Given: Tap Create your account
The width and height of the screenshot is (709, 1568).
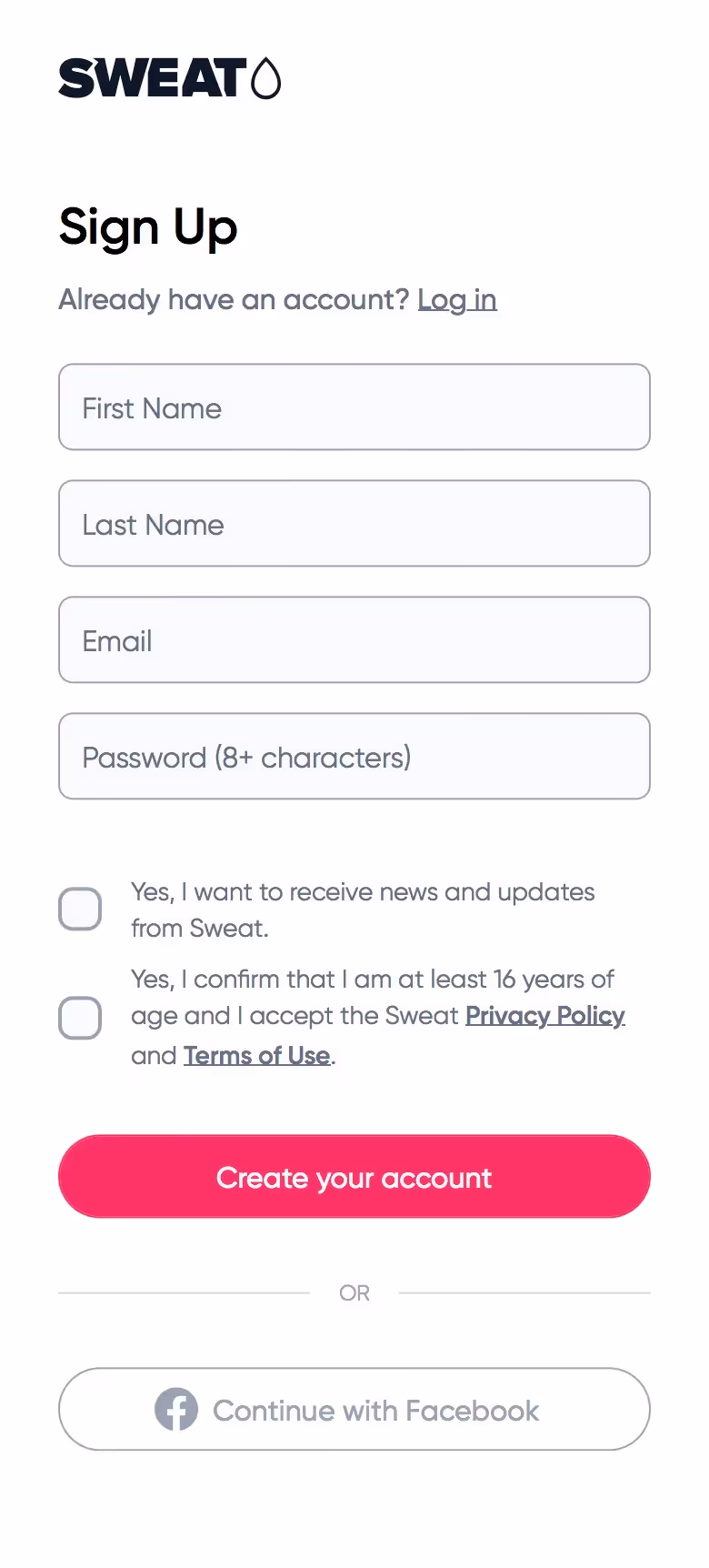Looking at the screenshot, I should coord(354,1176).
